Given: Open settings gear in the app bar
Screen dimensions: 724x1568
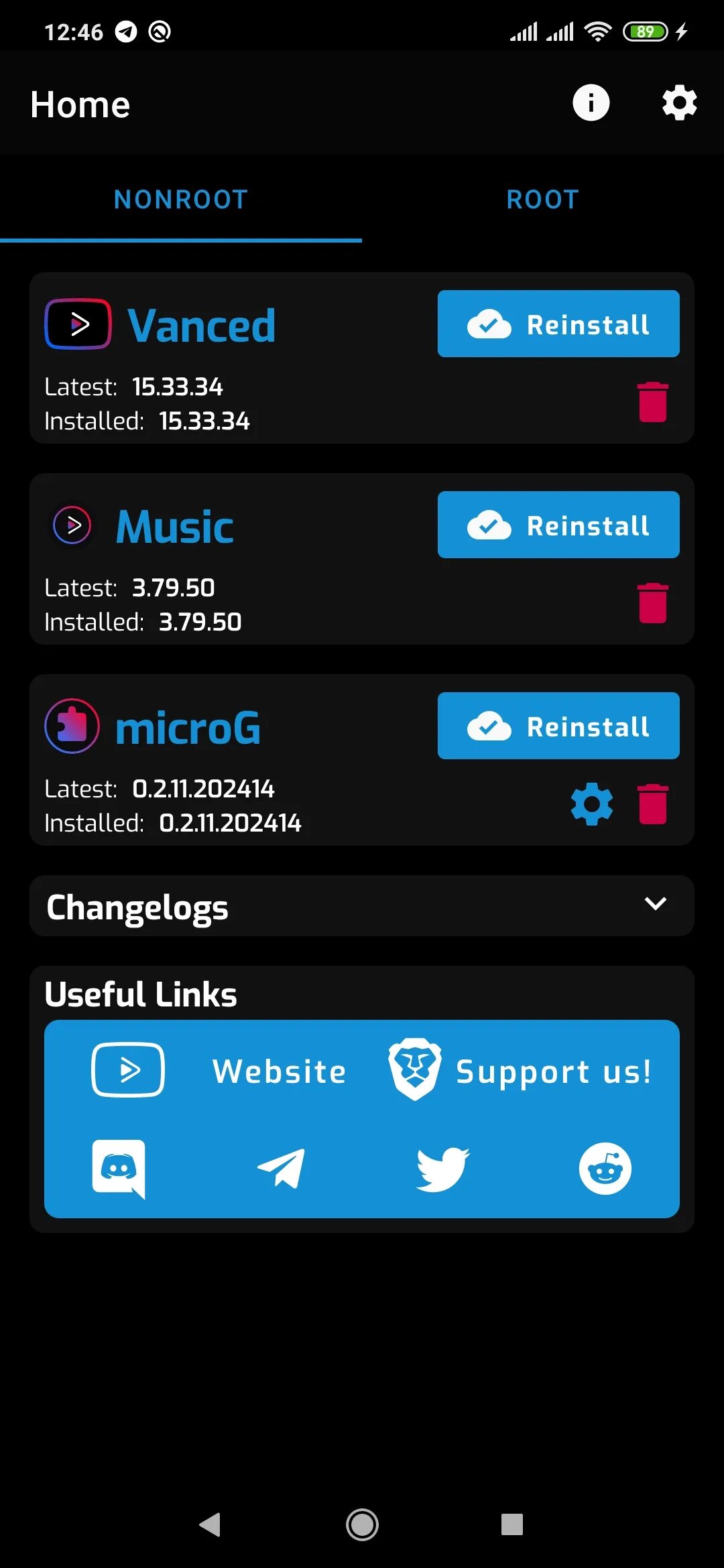Looking at the screenshot, I should pyautogui.click(x=679, y=103).
